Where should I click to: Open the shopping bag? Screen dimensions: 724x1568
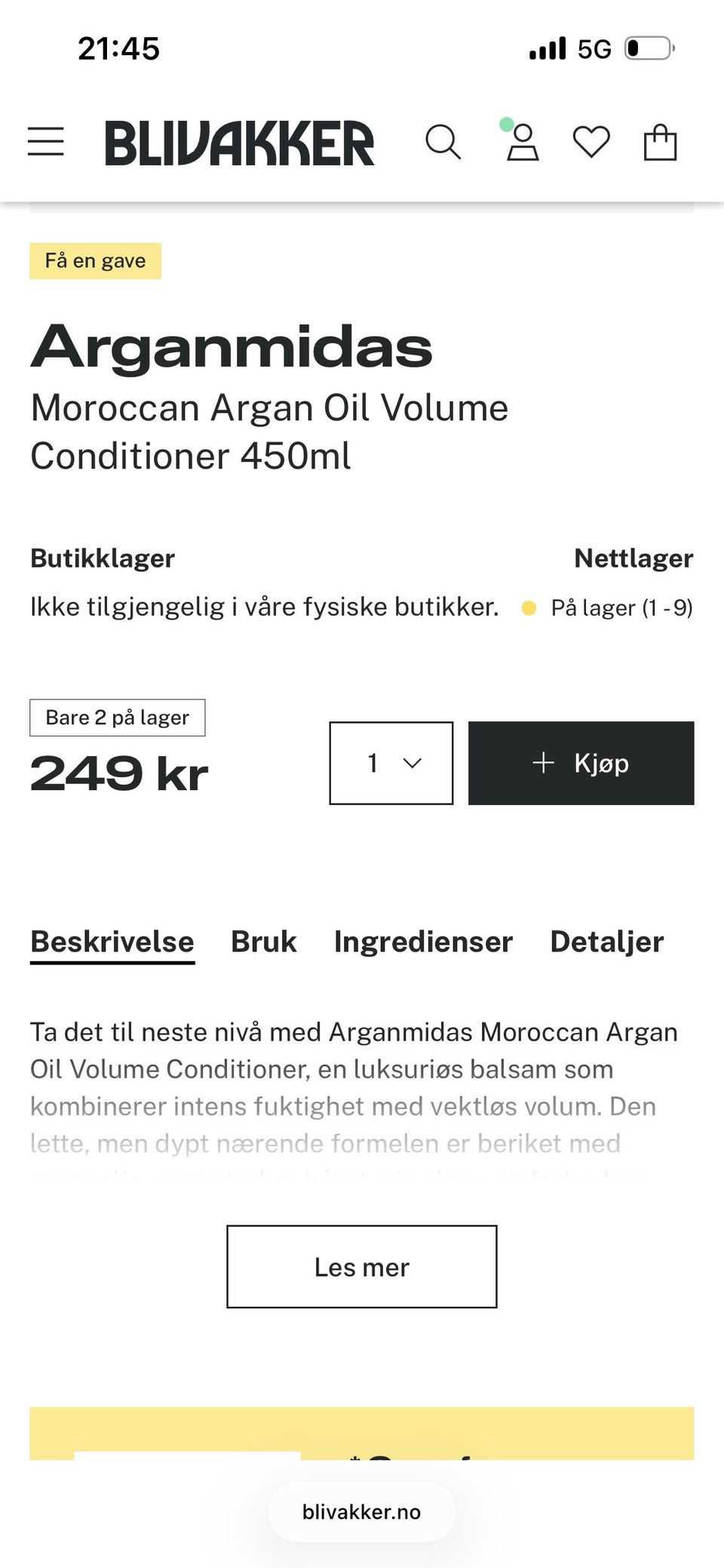pyautogui.click(x=660, y=142)
